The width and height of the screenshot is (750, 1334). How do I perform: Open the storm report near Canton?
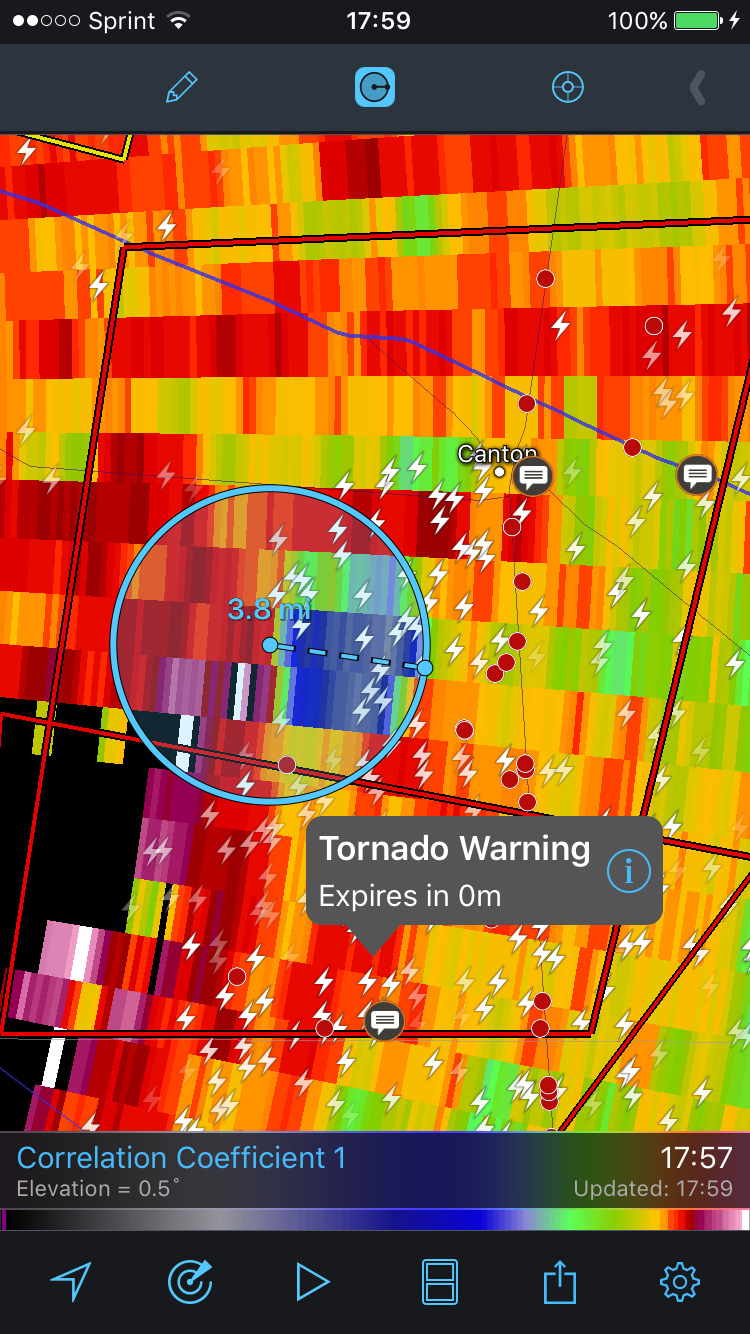pos(533,475)
